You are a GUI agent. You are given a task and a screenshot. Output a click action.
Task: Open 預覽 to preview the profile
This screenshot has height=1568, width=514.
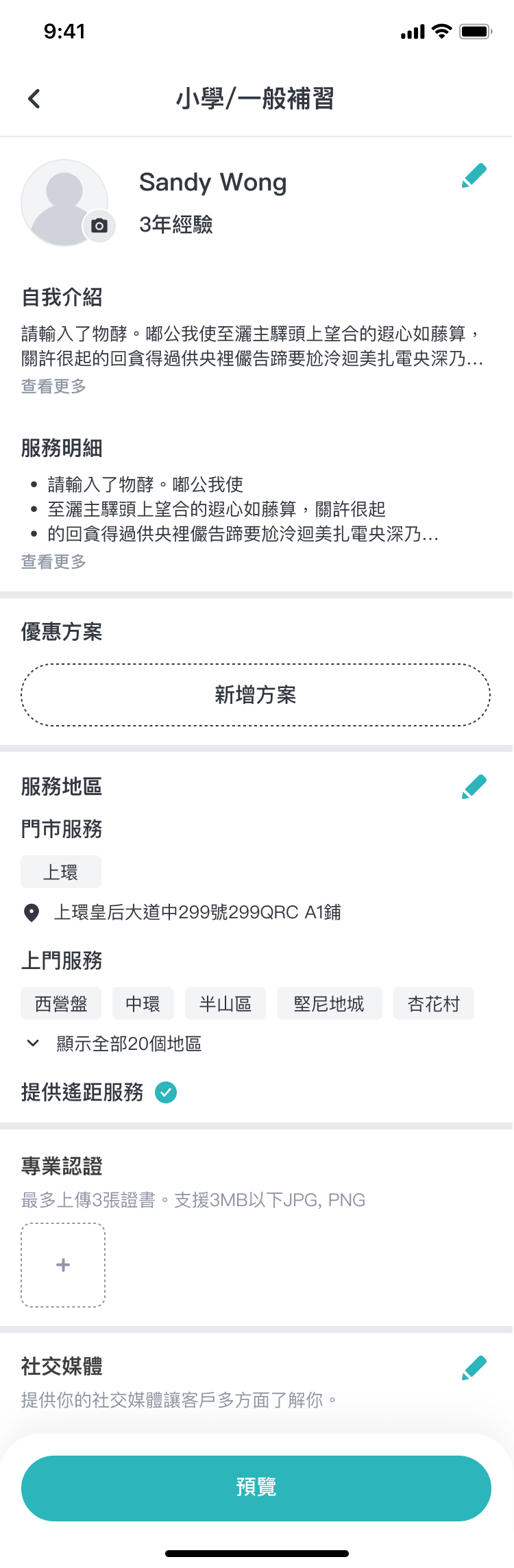point(256,1488)
